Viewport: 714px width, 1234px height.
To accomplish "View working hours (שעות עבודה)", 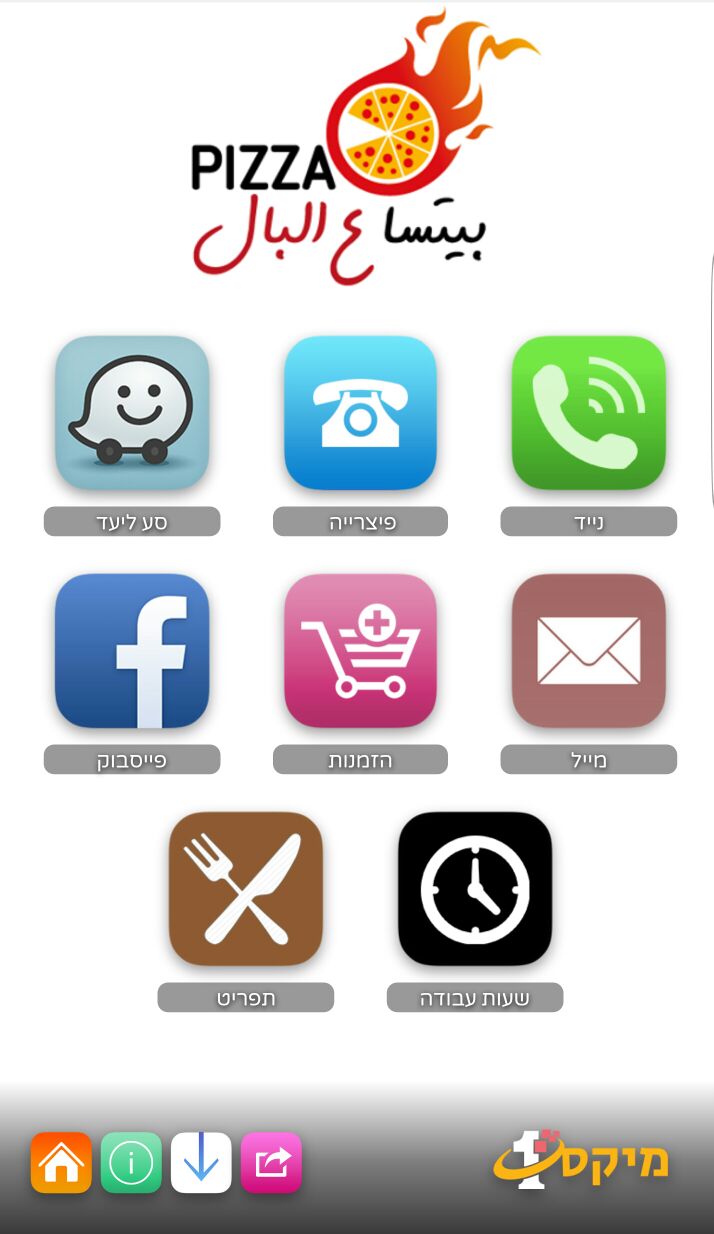I will [x=475, y=889].
